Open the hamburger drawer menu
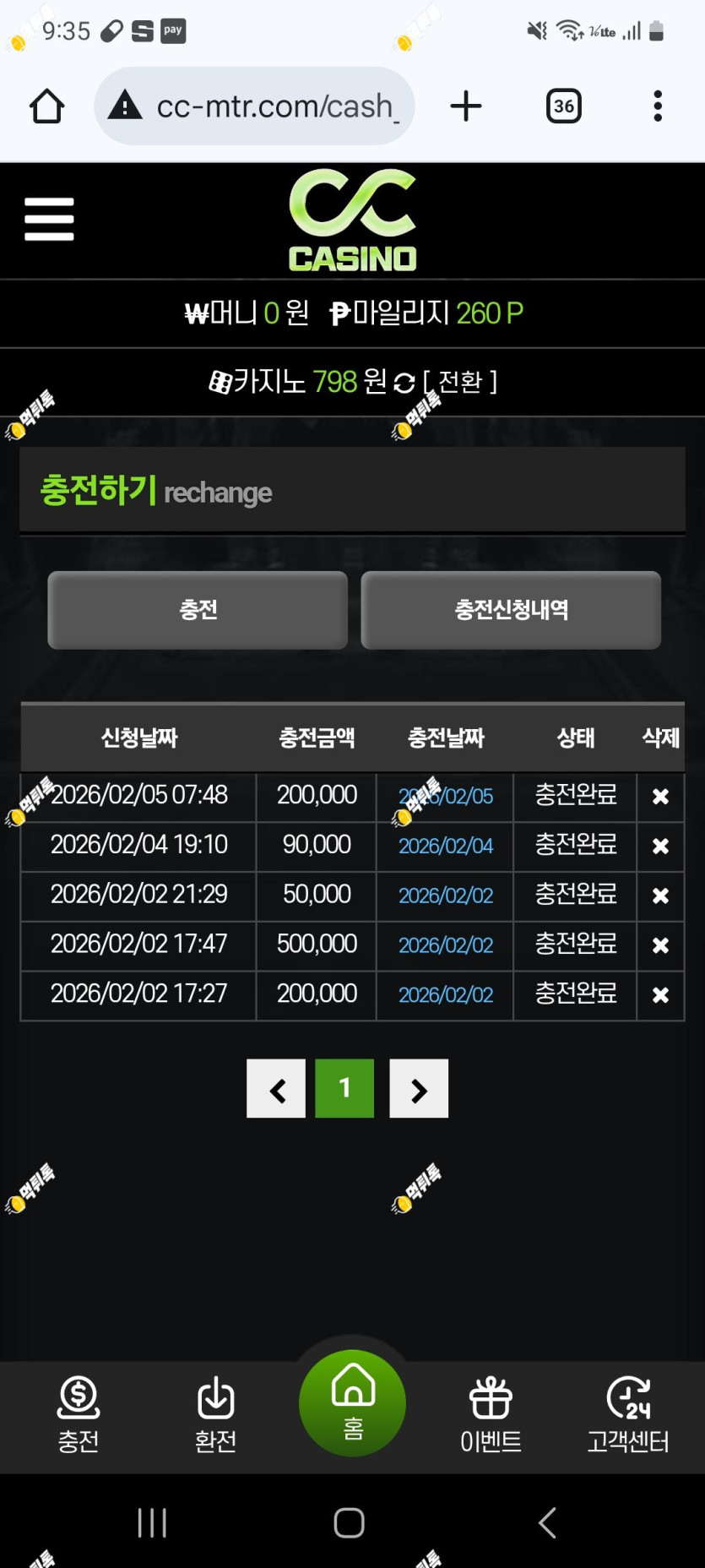The image size is (705, 1568). [49, 220]
